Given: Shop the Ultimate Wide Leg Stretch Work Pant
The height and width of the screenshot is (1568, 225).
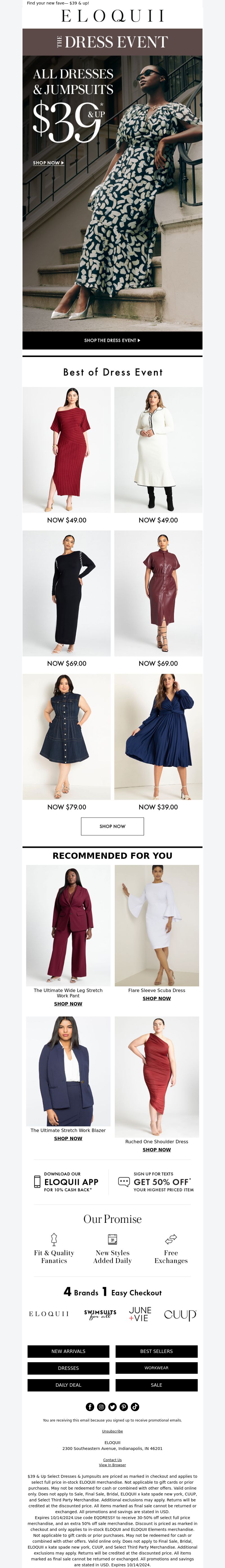Looking at the screenshot, I should coord(68,1004).
